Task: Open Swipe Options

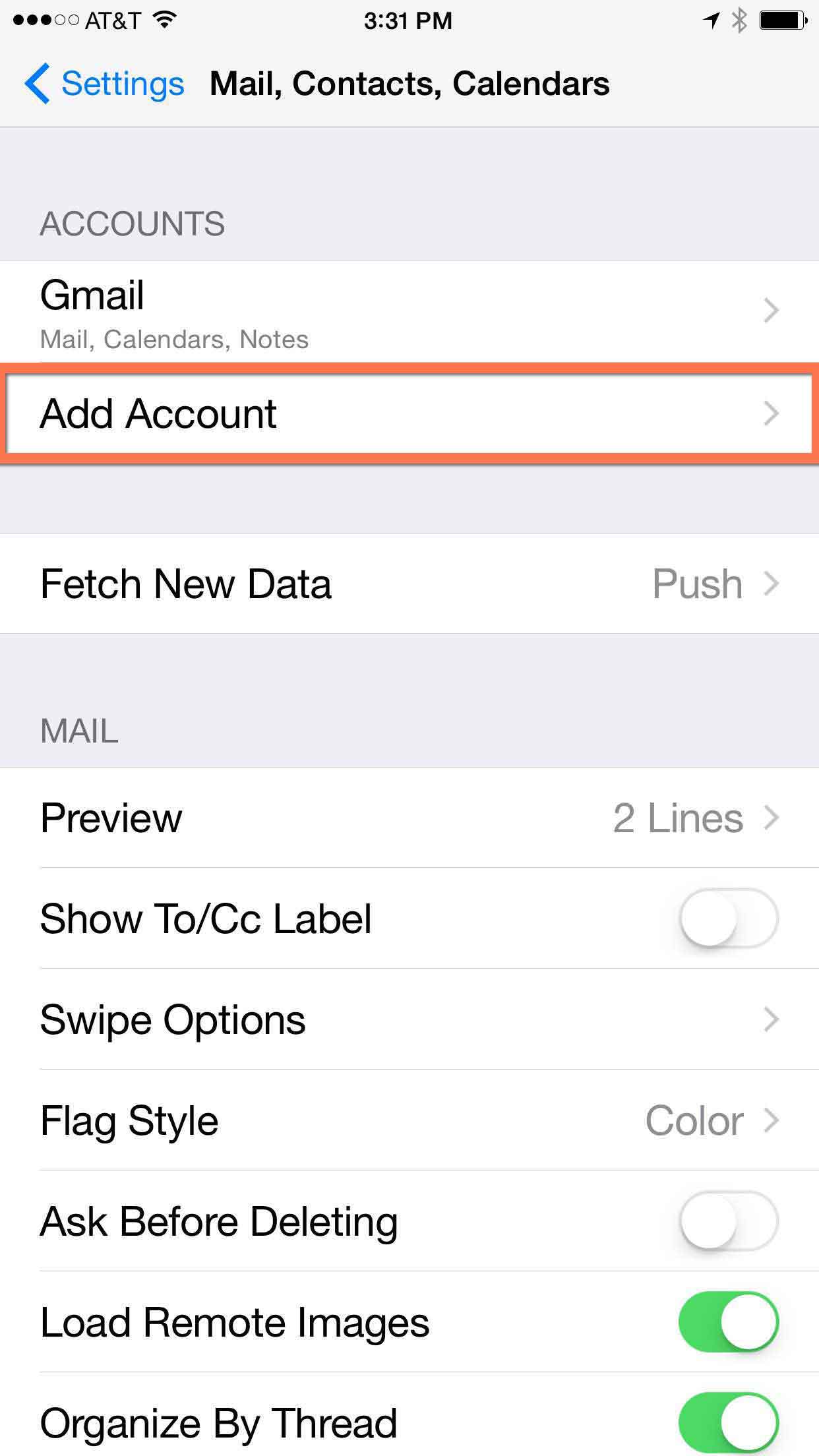Action: (x=409, y=1019)
